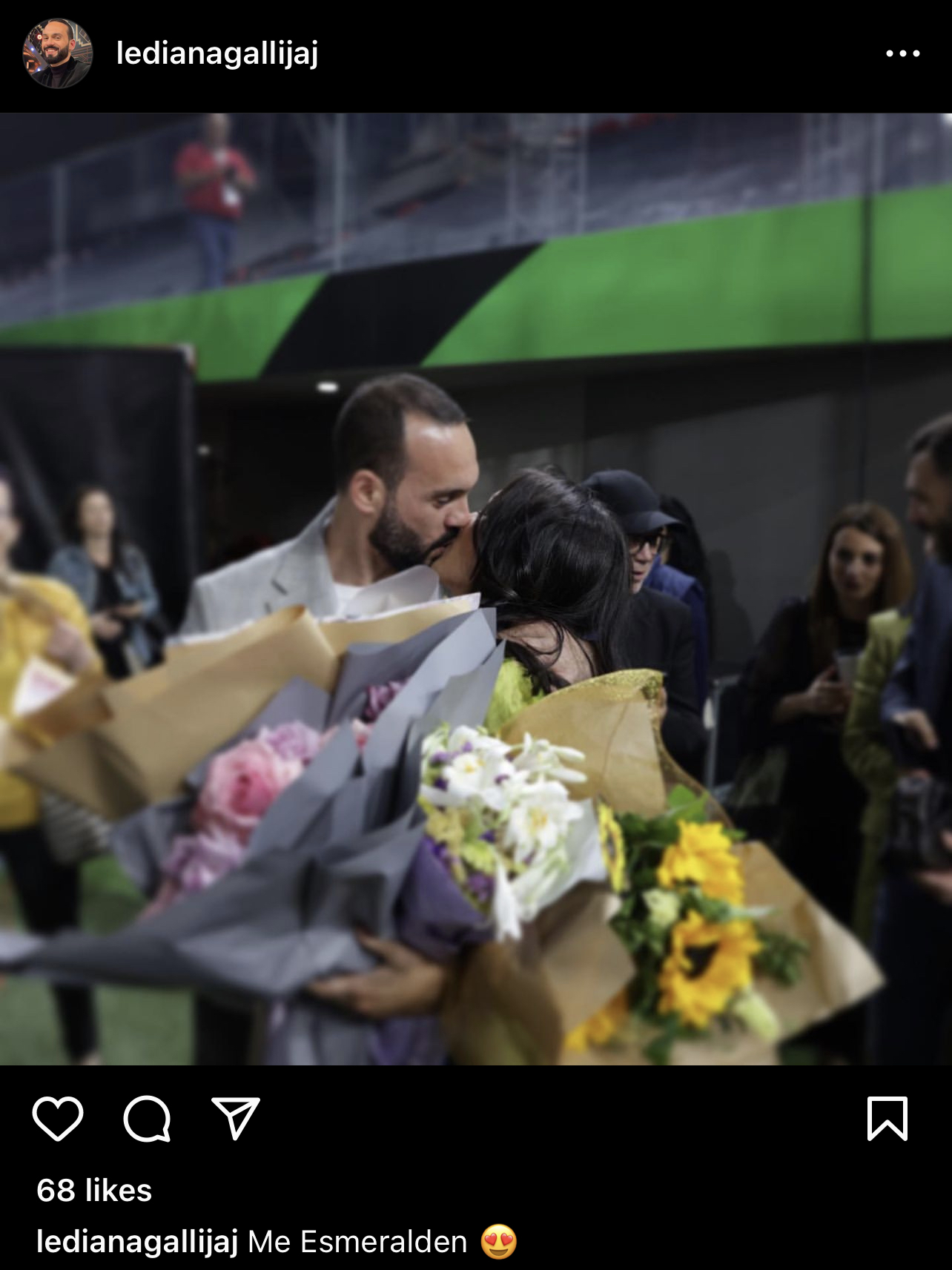Open the ledianagallijaj username in the caption
This screenshot has width=952, height=1270.
137,1242
